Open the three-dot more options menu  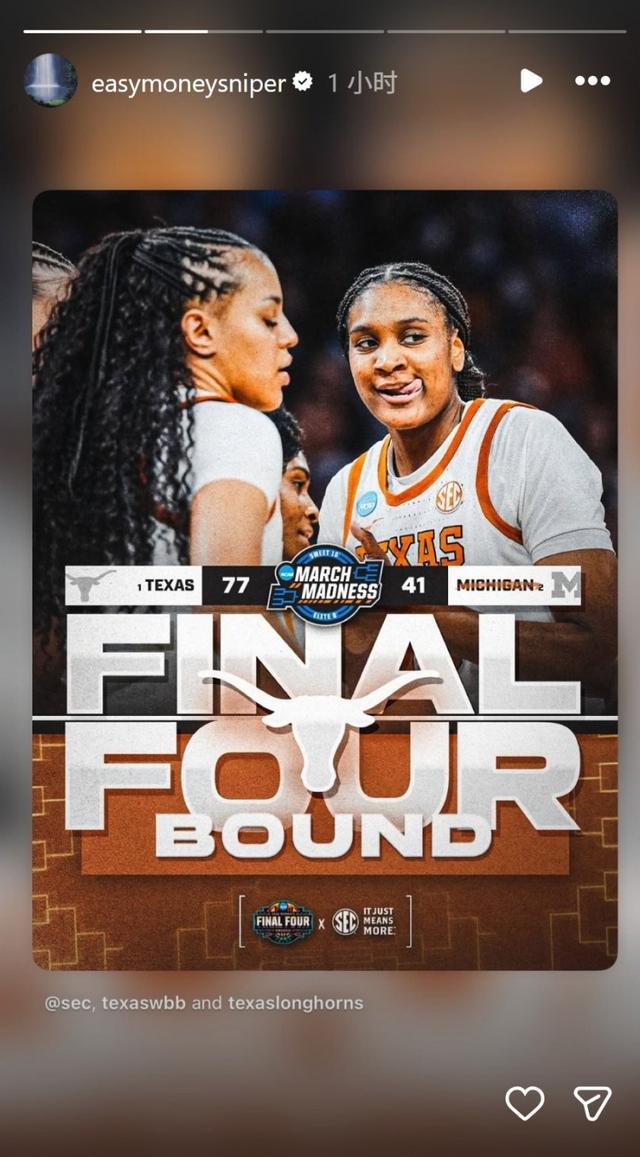tap(593, 80)
